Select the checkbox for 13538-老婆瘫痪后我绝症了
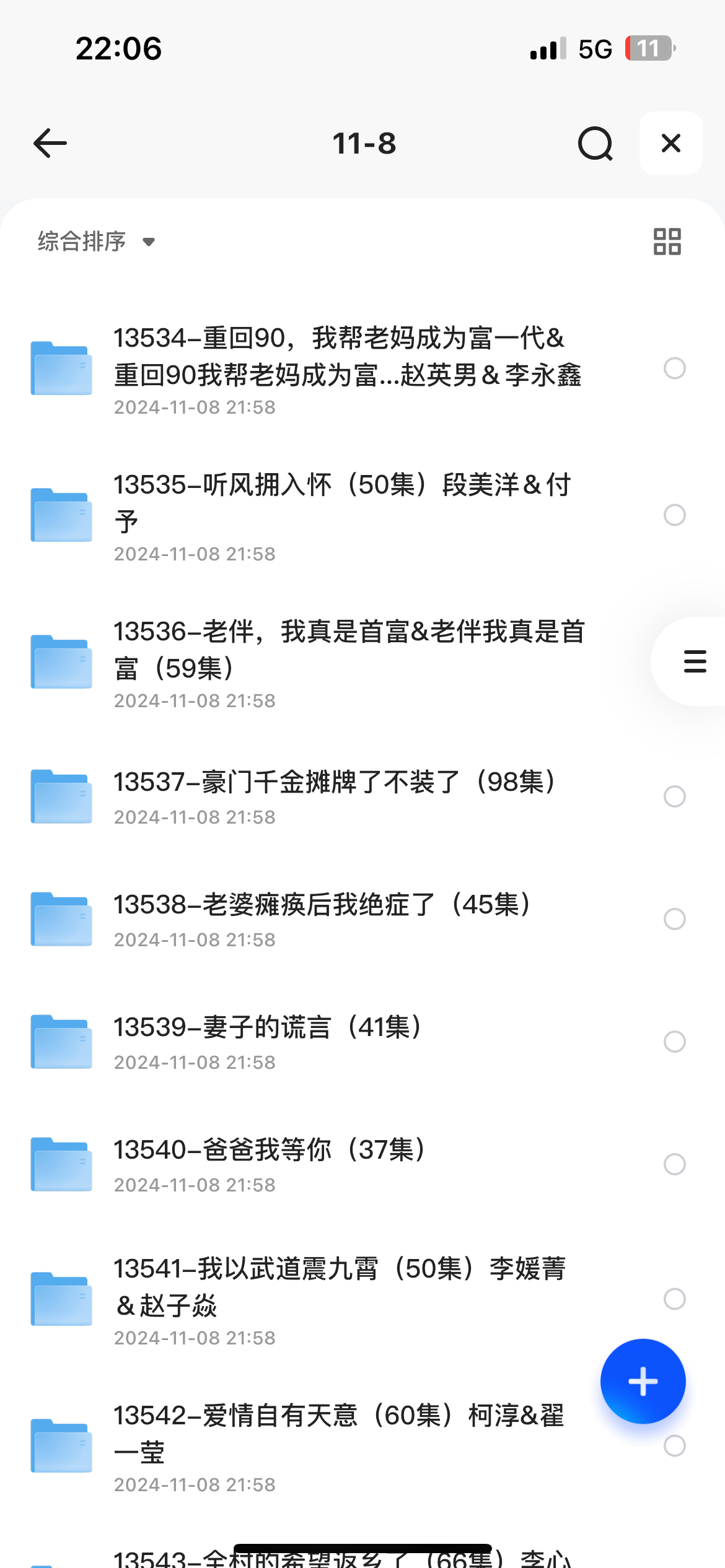 pyautogui.click(x=674, y=919)
